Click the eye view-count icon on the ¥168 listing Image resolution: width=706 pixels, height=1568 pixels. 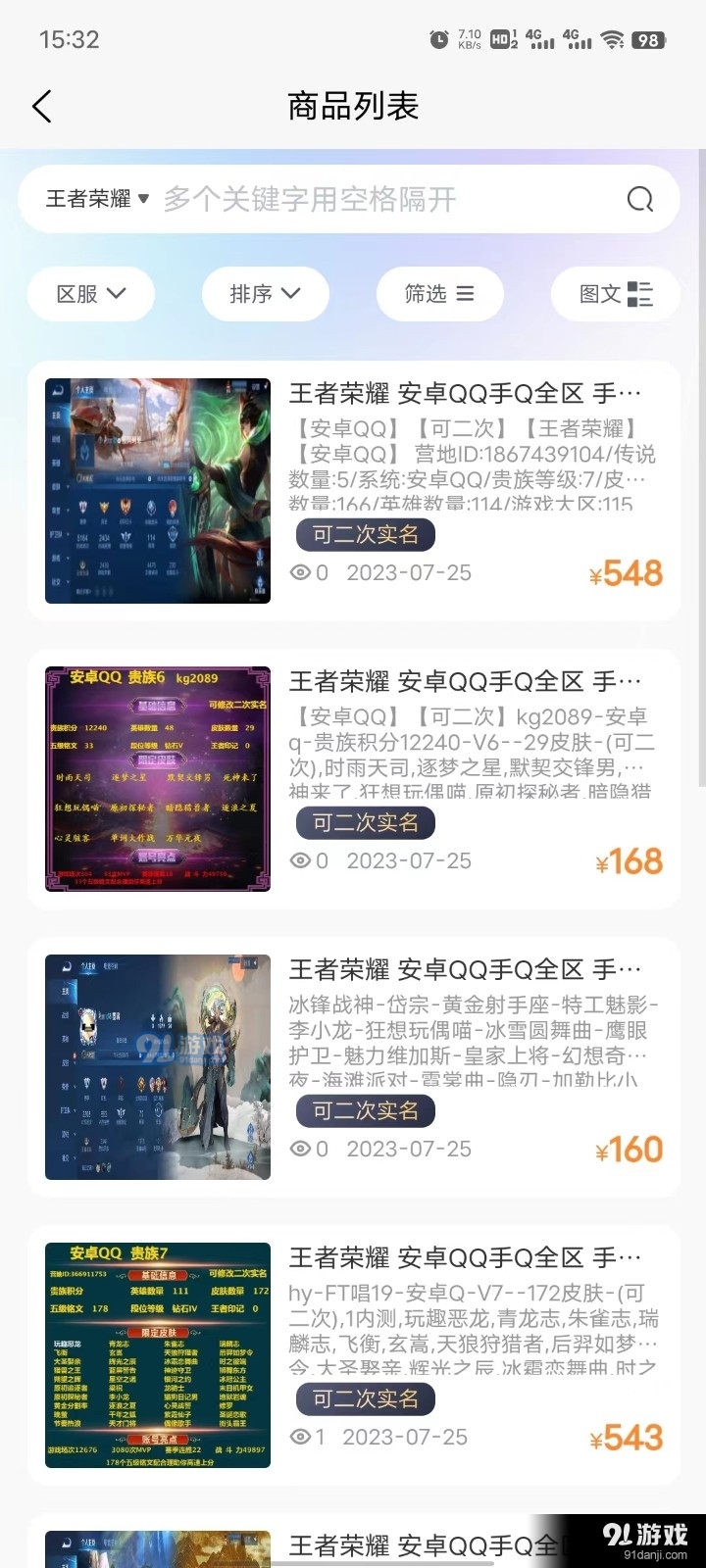coord(303,860)
